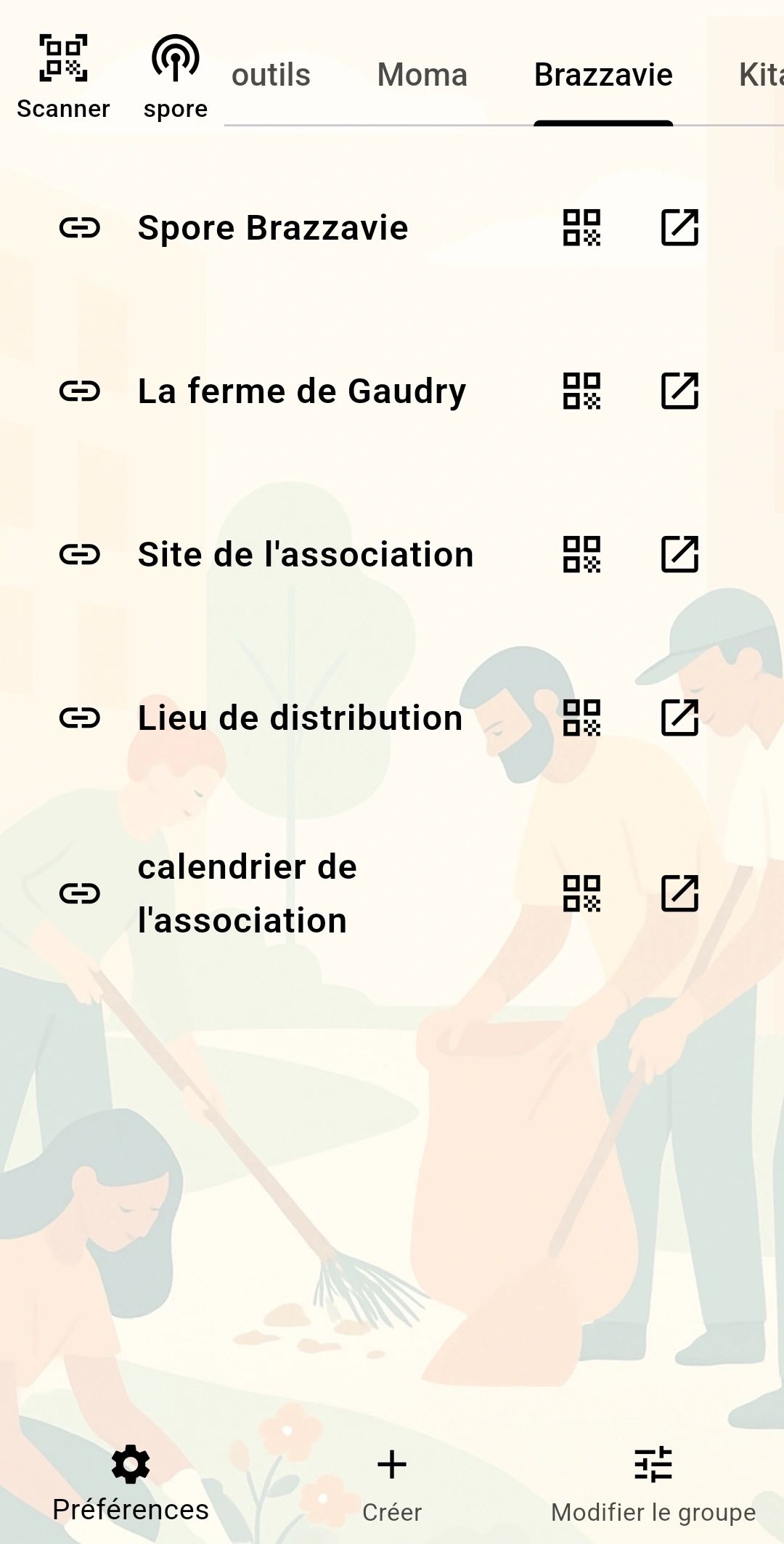Open Spore Brazzavie in external browser
The height and width of the screenshot is (1544, 784).
679,228
